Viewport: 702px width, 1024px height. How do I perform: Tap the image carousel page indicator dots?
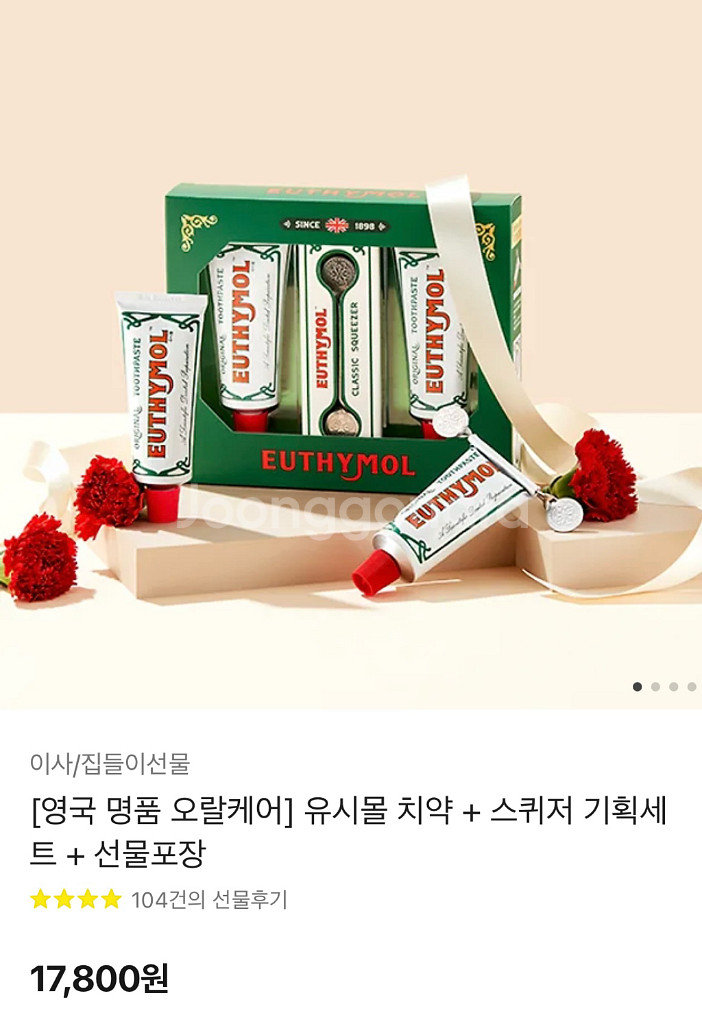point(664,687)
